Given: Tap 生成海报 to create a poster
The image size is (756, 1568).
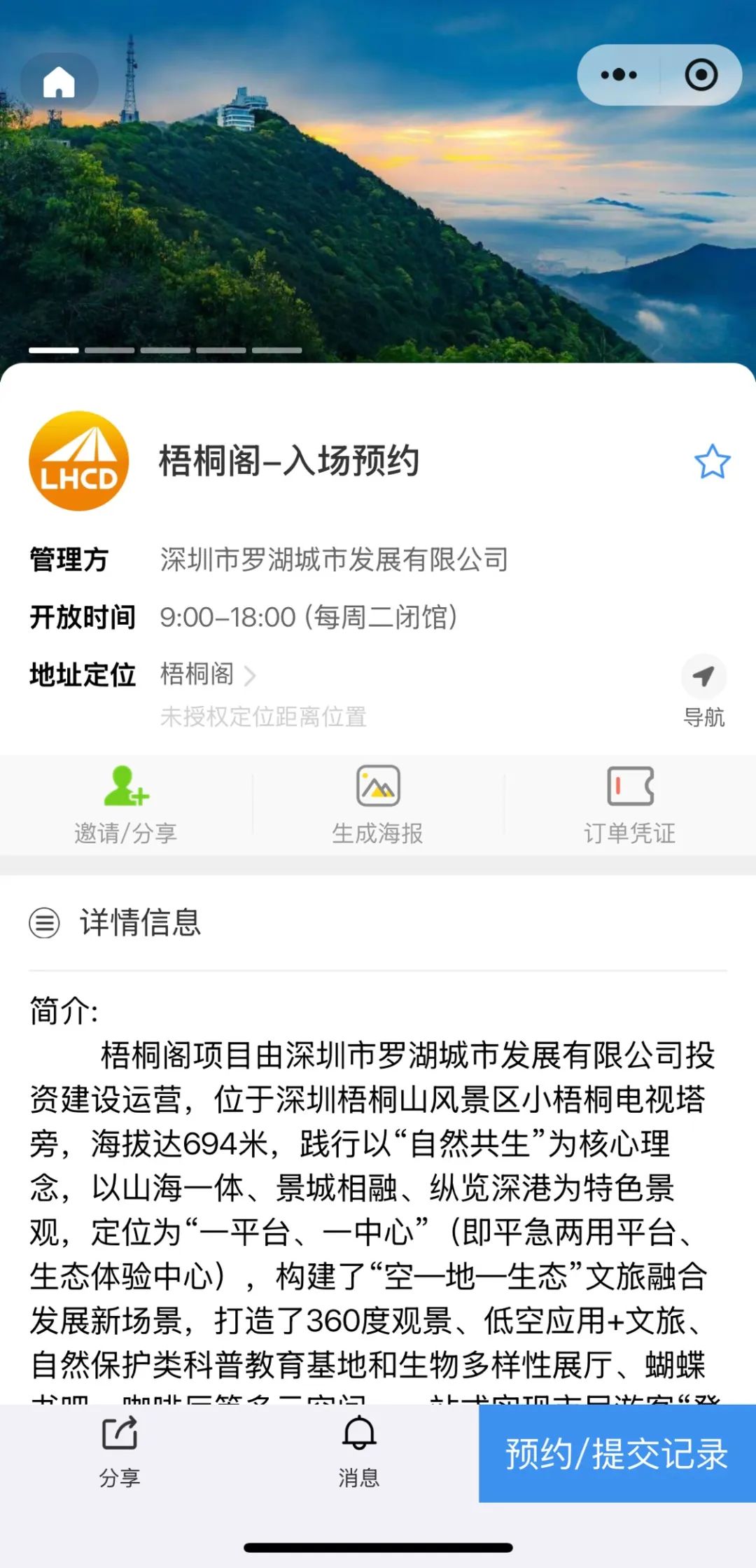Looking at the screenshot, I should point(378,805).
